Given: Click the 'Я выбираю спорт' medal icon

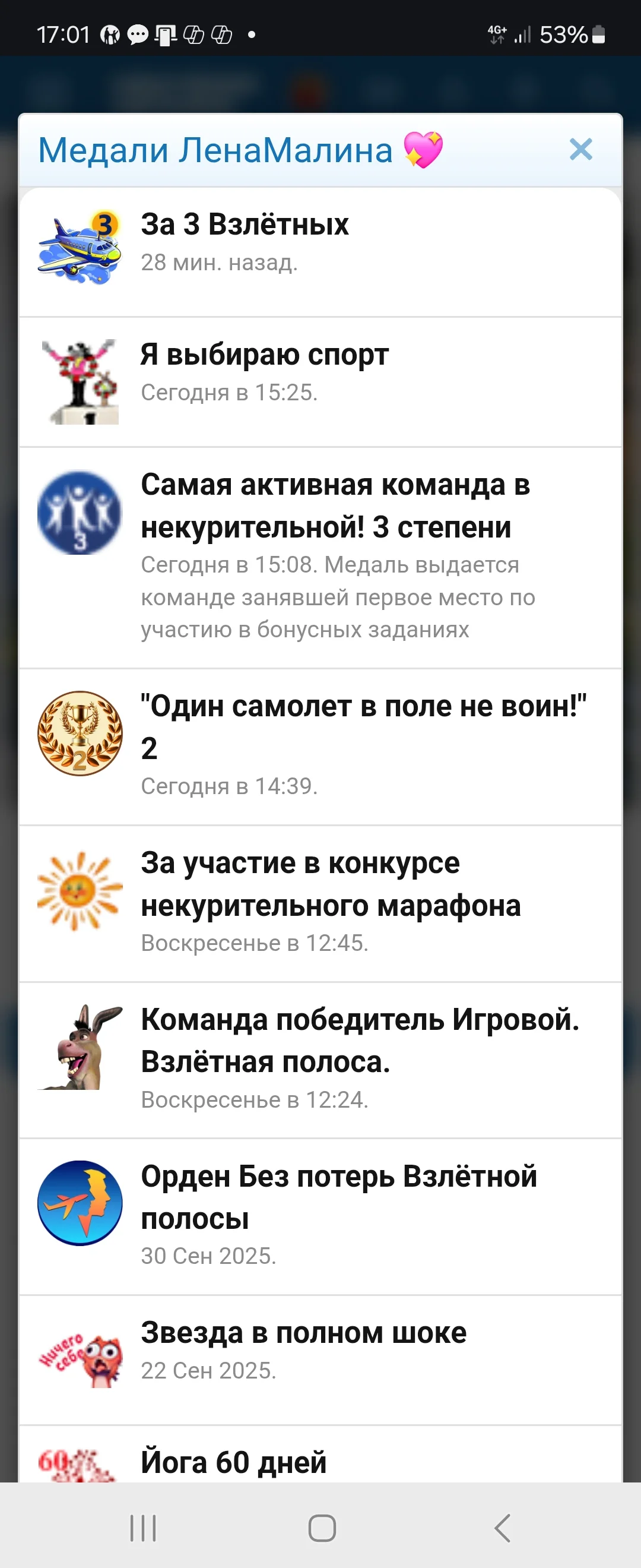Looking at the screenshot, I should tap(80, 377).
